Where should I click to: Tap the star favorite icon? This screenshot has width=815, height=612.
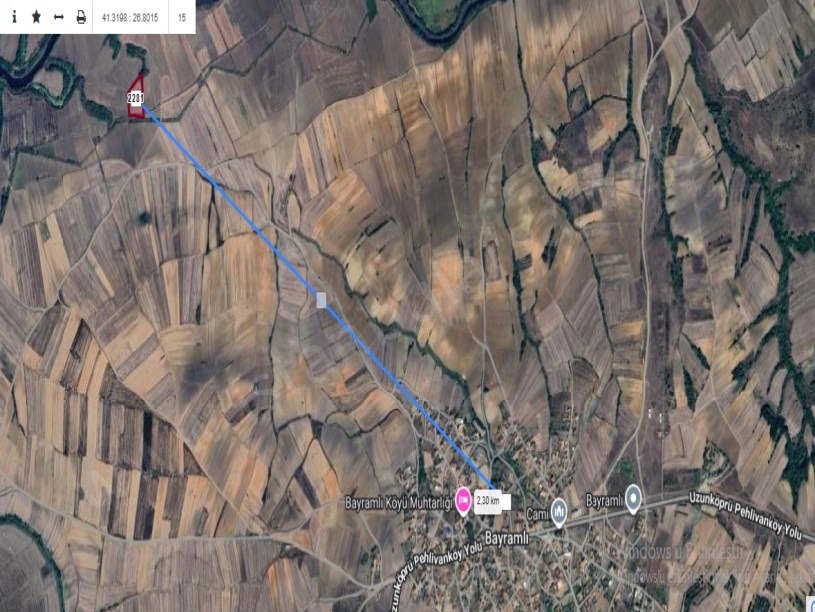pos(36,17)
